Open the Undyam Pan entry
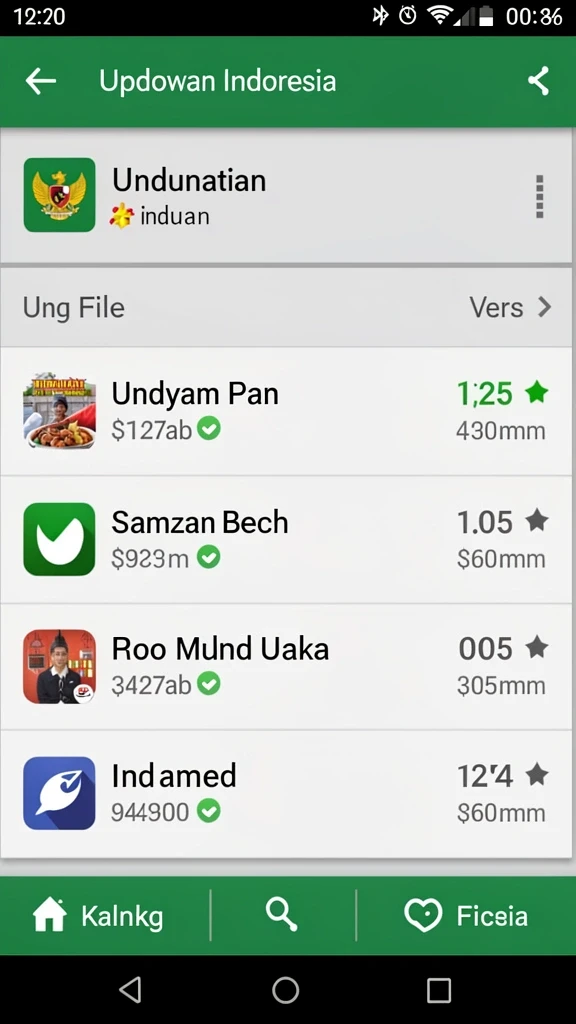This screenshot has width=576, height=1024. [287, 411]
